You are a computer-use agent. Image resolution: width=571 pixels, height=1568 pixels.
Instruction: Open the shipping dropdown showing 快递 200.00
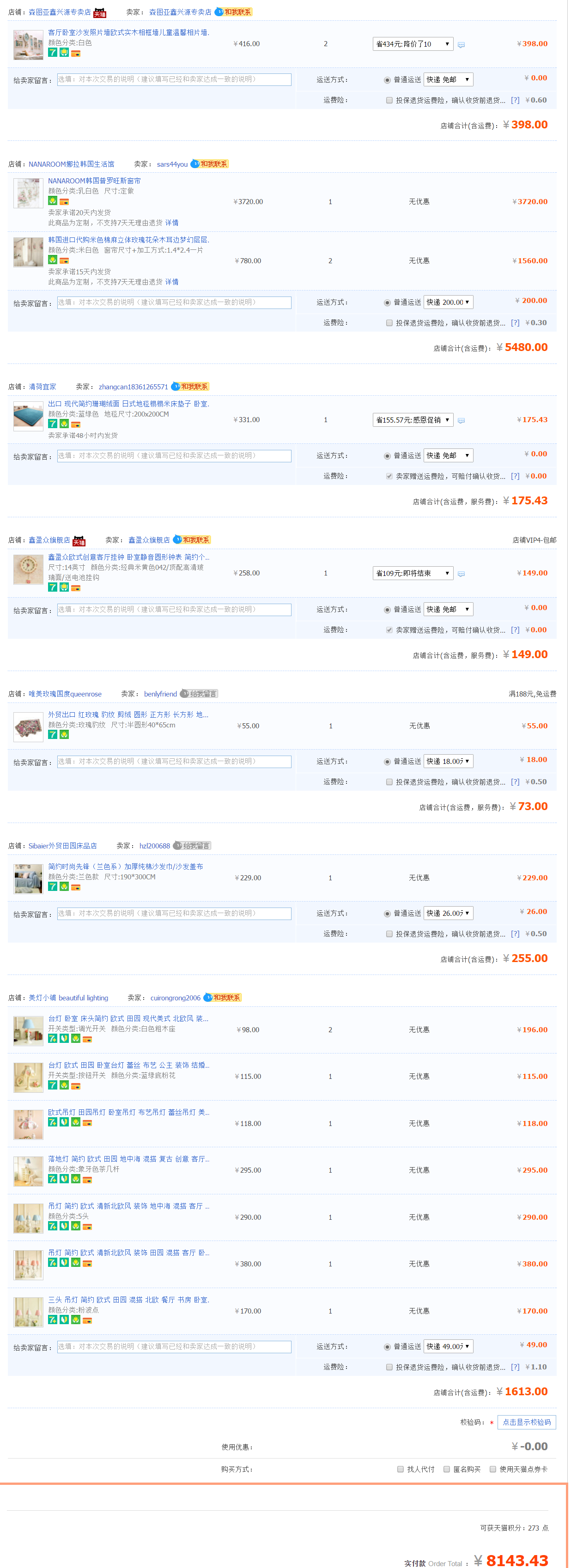tap(448, 303)
